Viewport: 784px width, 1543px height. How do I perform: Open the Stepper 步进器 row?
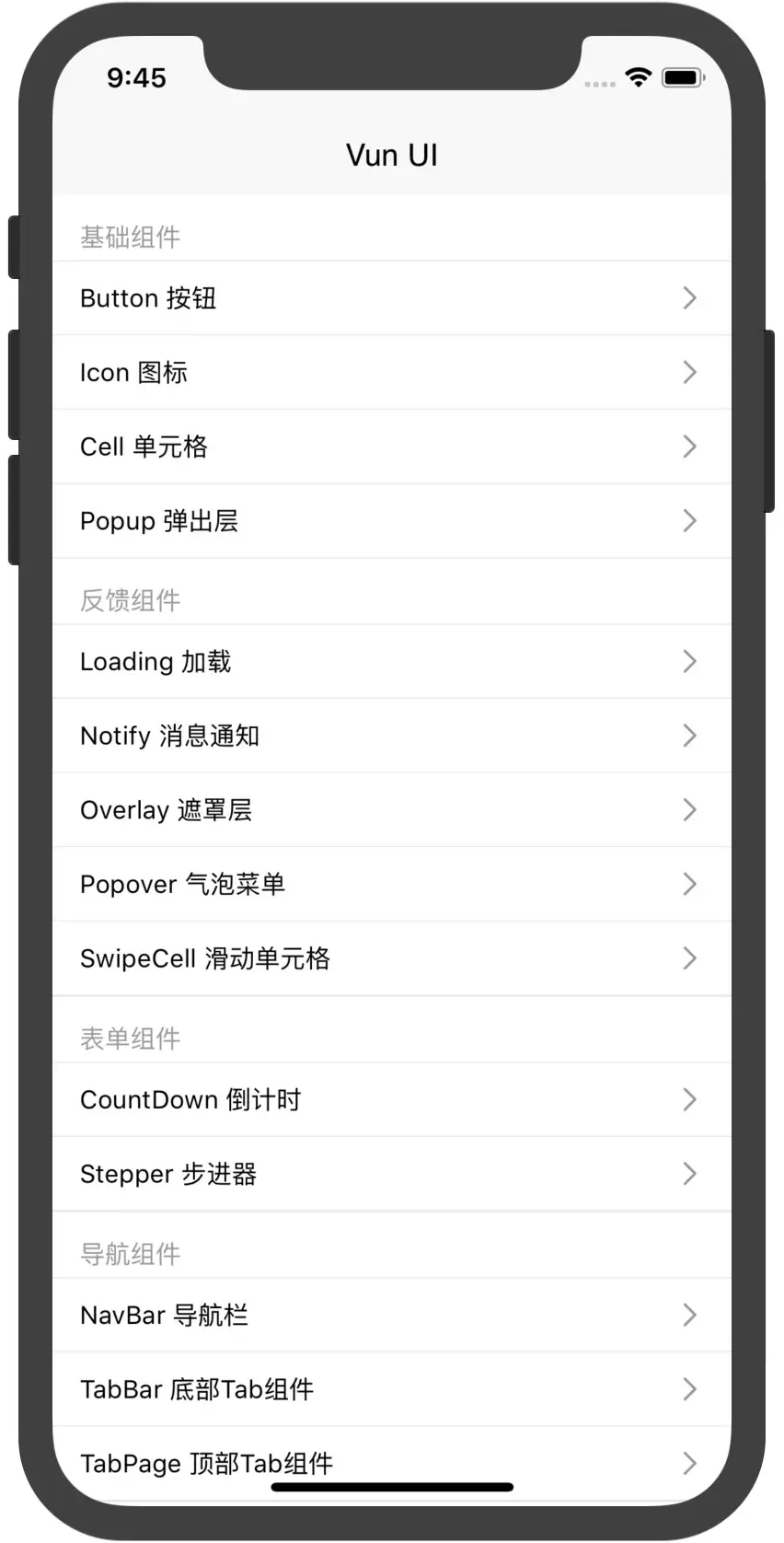(392, 1174)
